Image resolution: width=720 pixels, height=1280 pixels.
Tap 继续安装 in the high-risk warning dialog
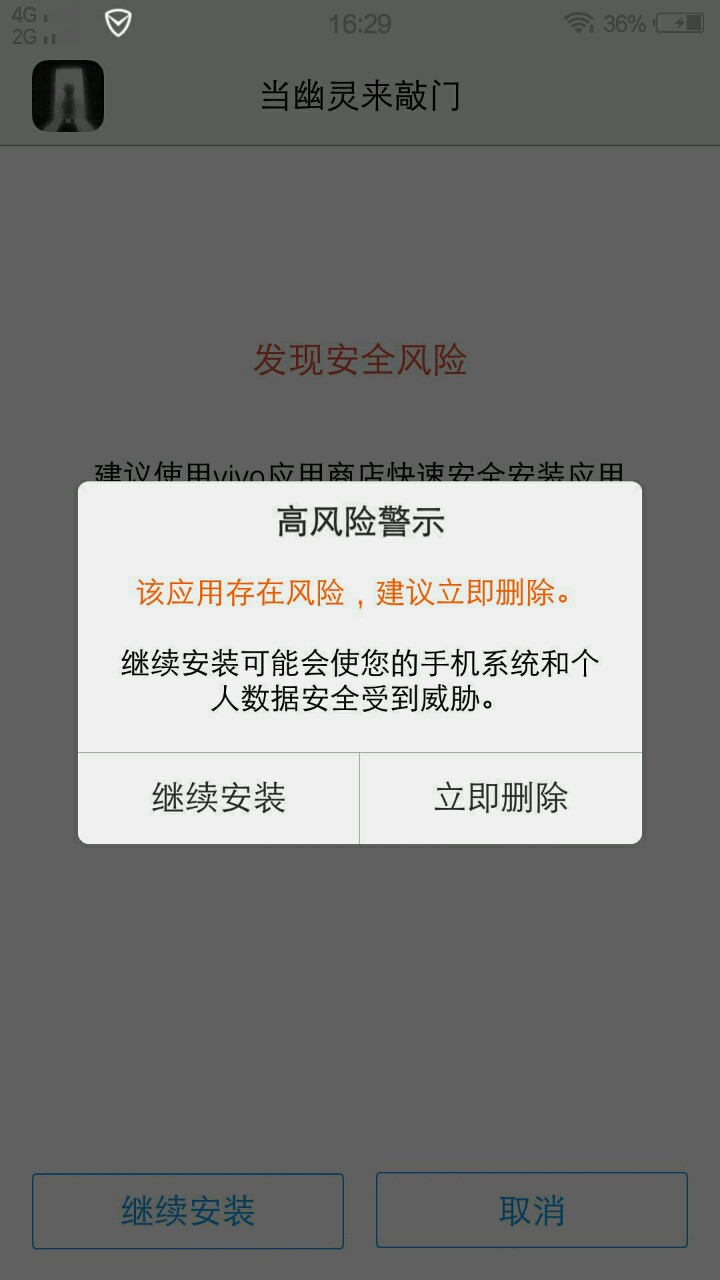(218, 798)
